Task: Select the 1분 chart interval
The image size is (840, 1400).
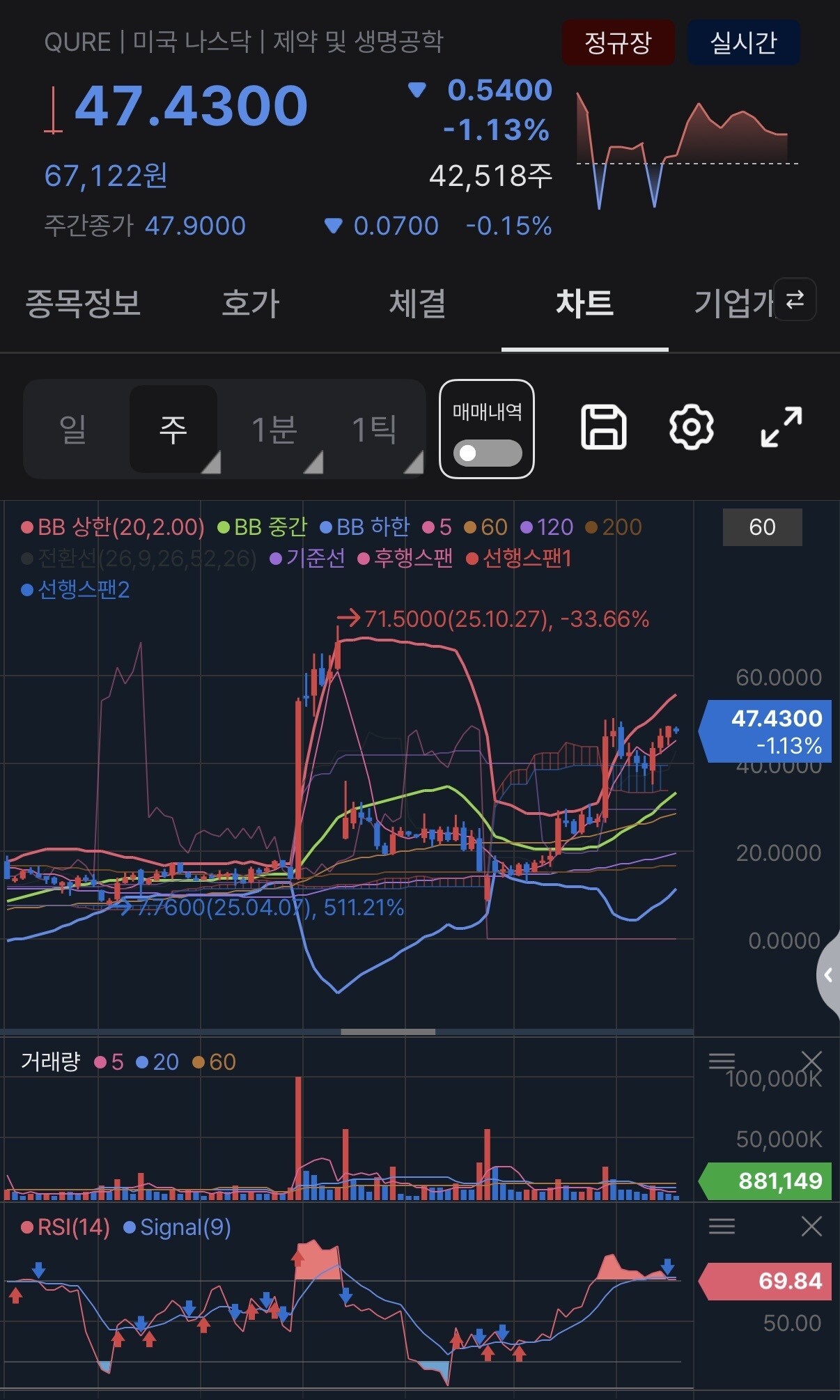Action: pos(274,429)
